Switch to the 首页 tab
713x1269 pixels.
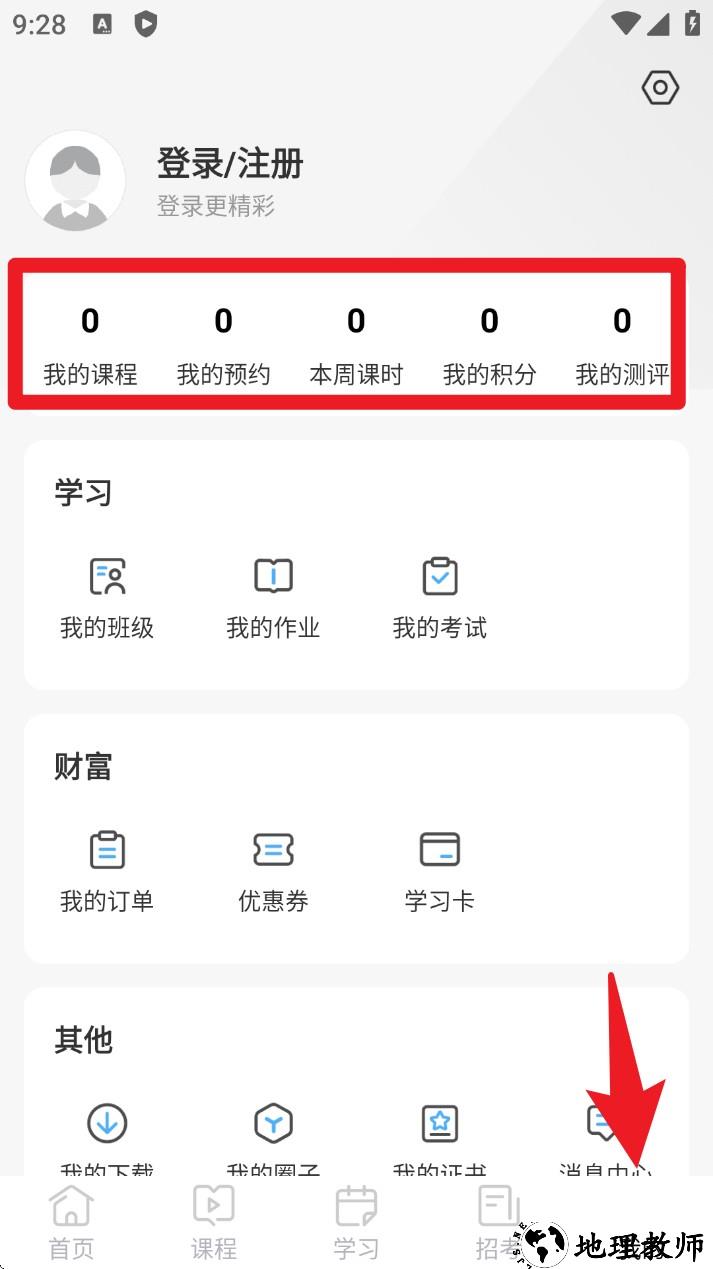(71, 1222)
